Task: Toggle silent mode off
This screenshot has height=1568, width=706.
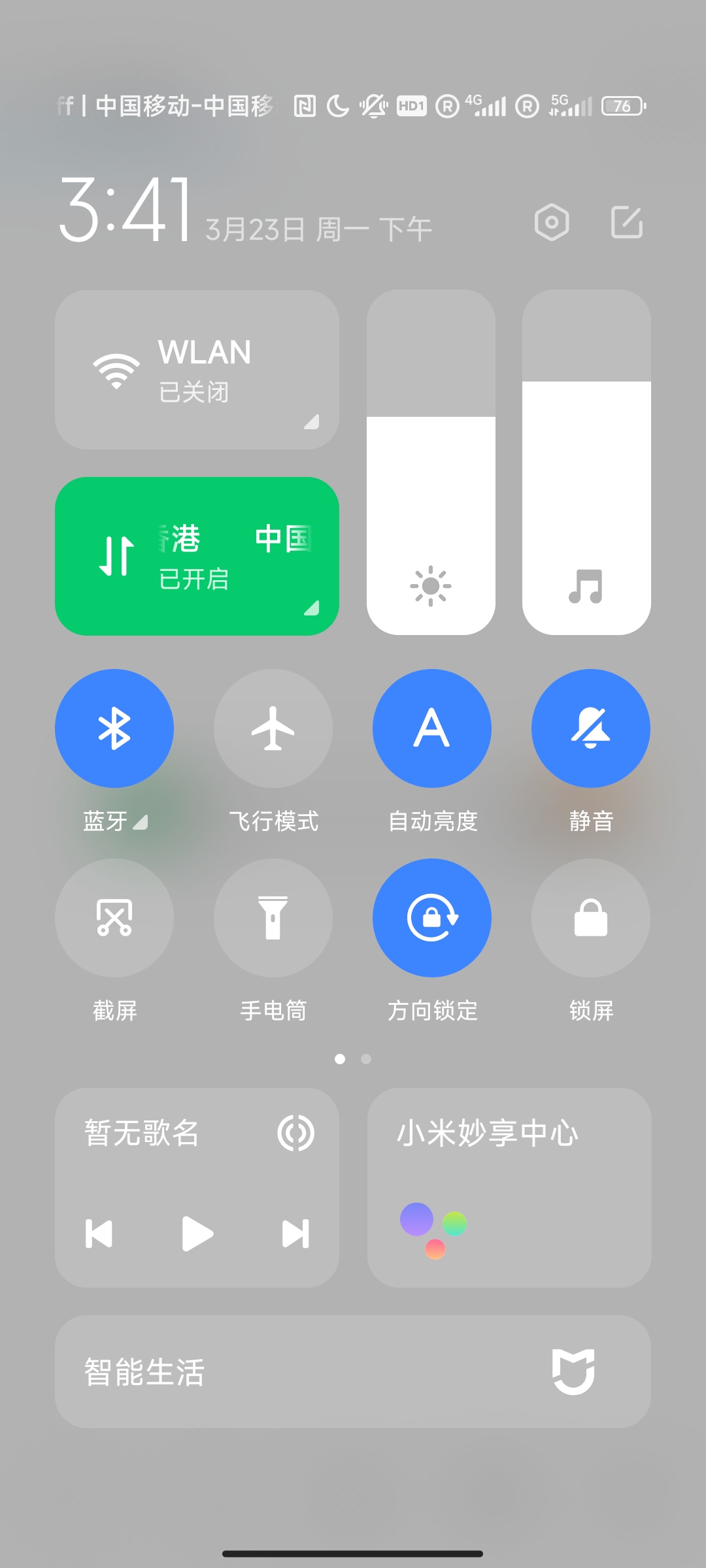Action: point(590,728)
